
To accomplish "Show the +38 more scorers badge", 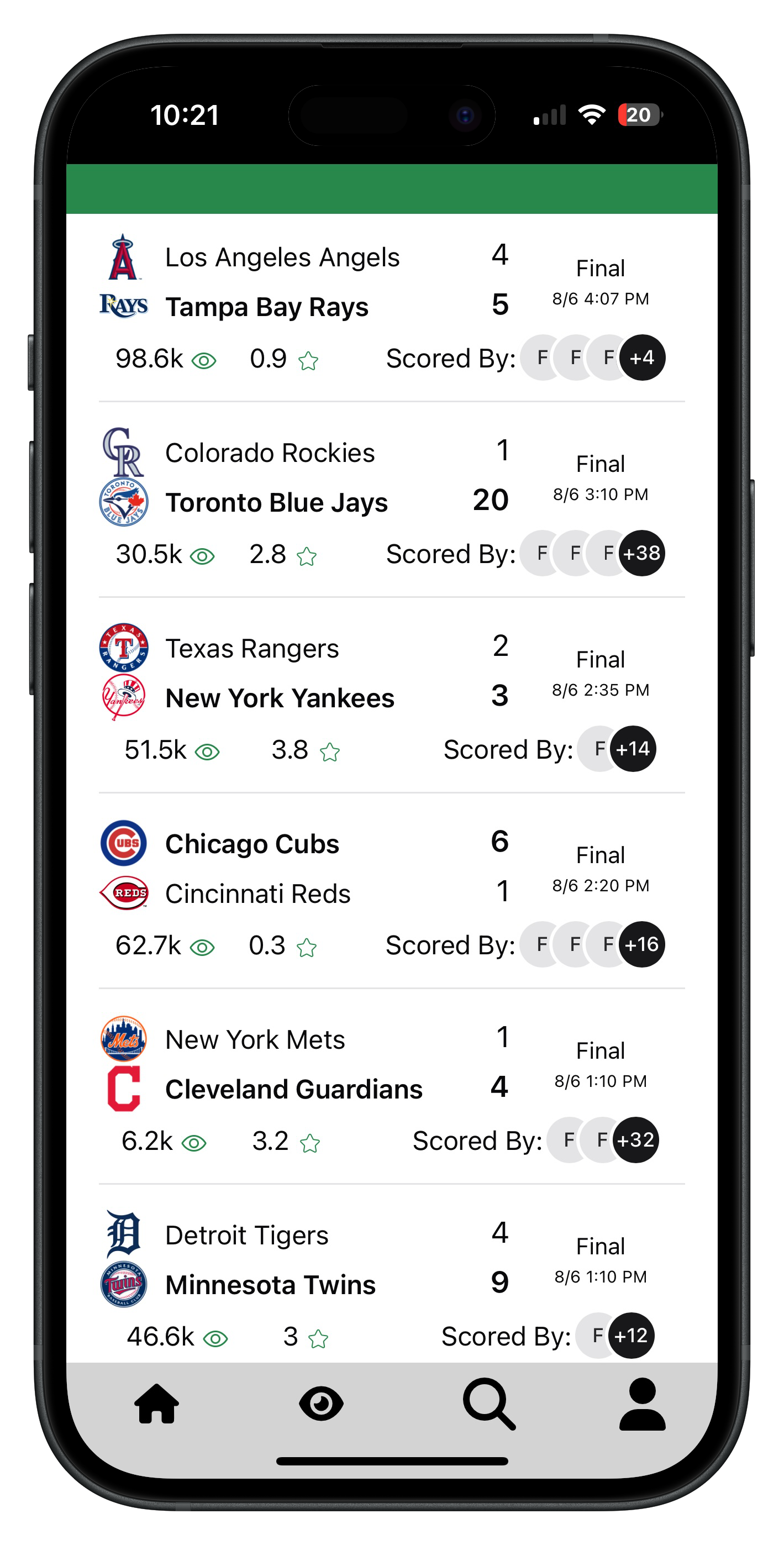I will click(642, 553).
